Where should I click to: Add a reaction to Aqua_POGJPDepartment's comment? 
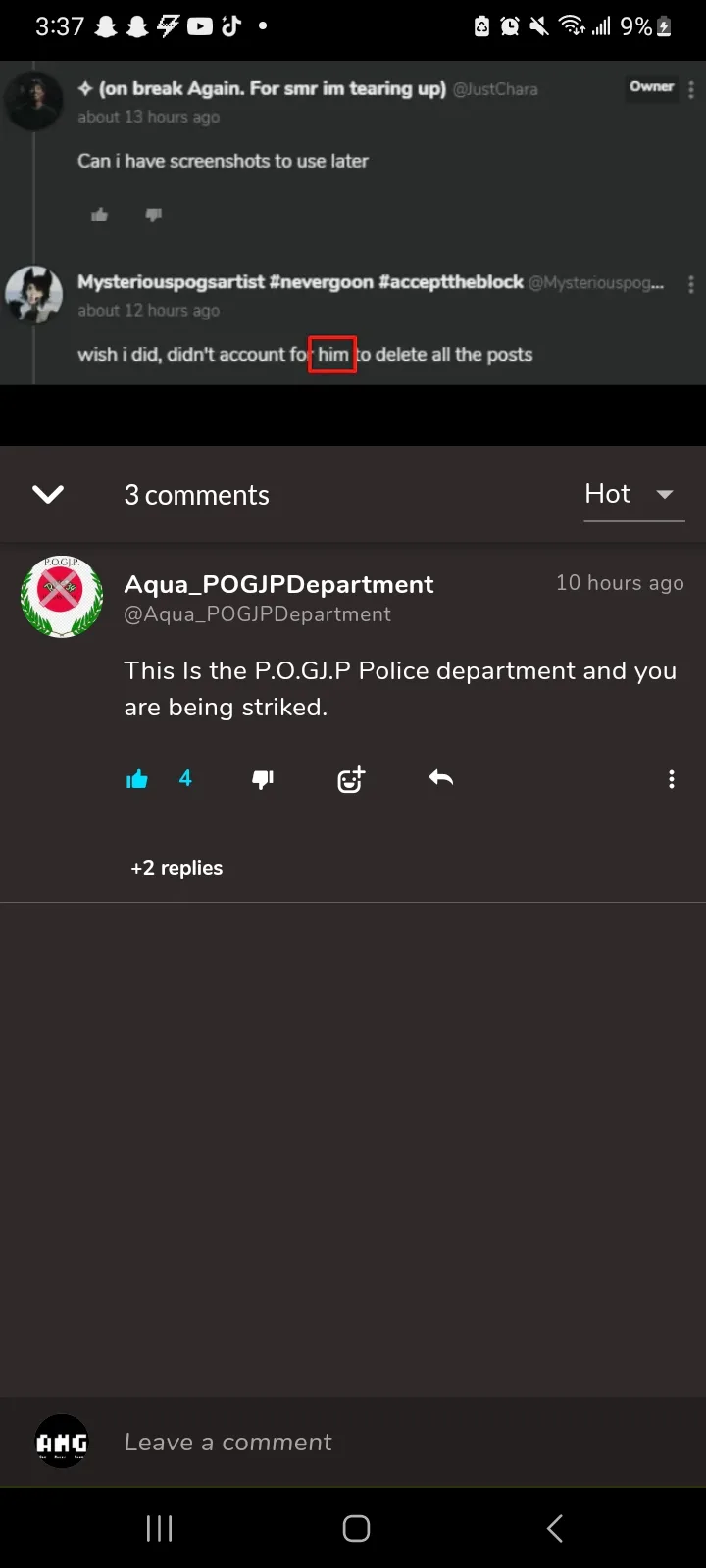click(351, 779)
